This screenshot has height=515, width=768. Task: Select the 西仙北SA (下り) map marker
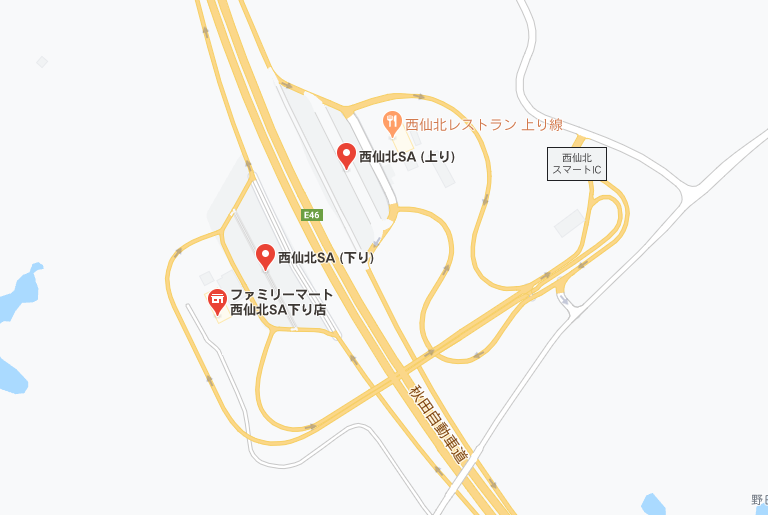tap(265, 256)
